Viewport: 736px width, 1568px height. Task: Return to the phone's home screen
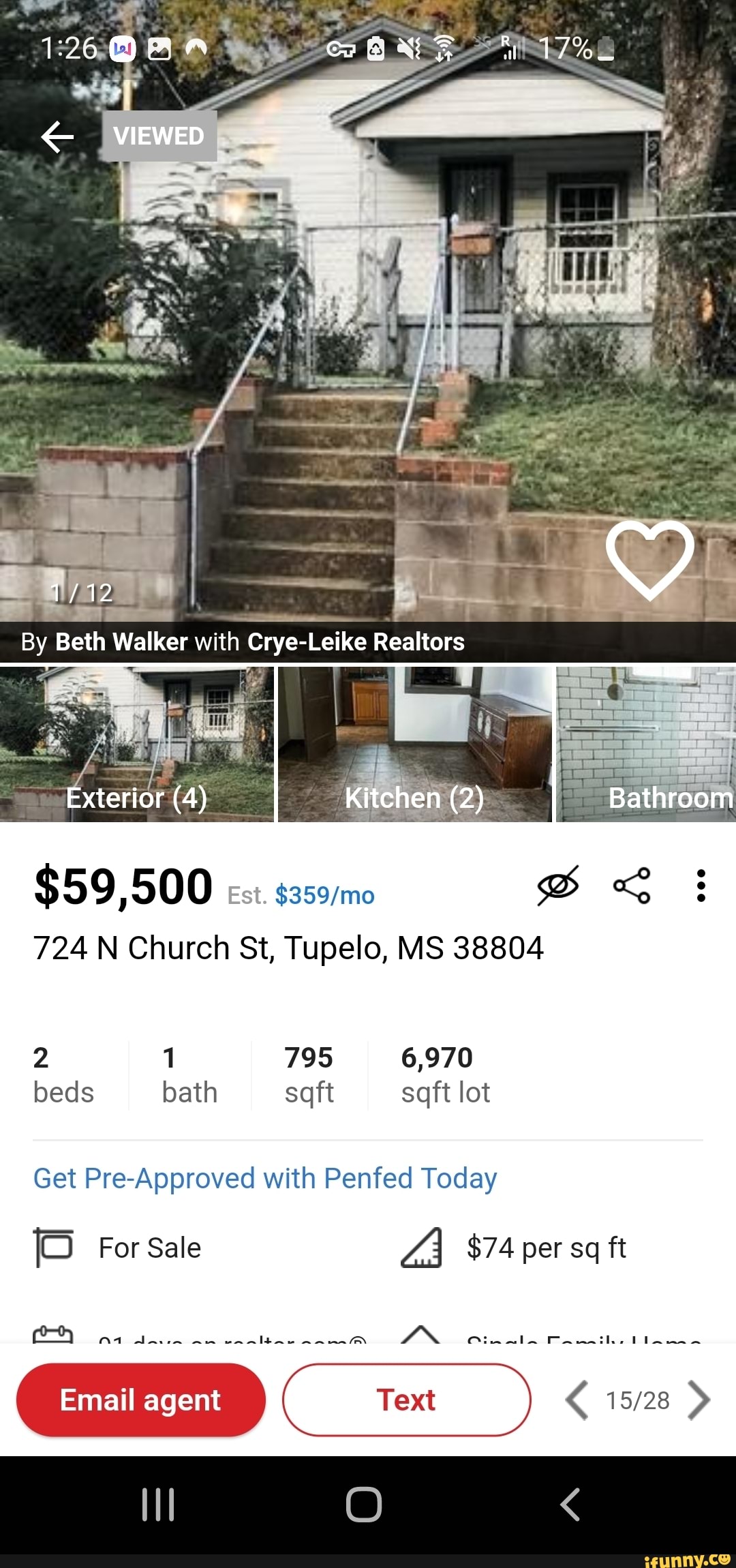click(x=364, y=1505)
